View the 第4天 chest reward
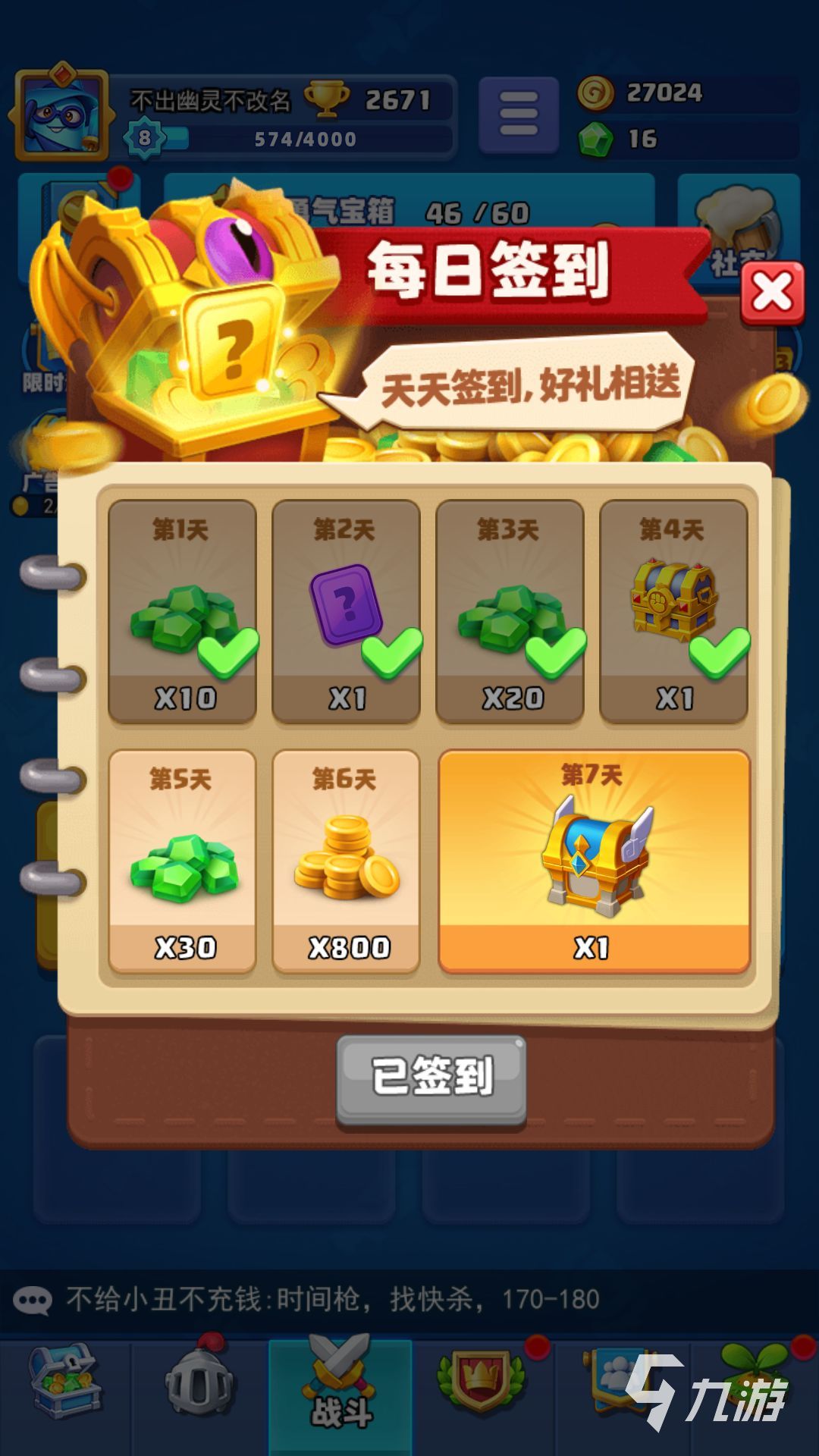The width and height of the screenshot is (819, 1456). point(673,610)
